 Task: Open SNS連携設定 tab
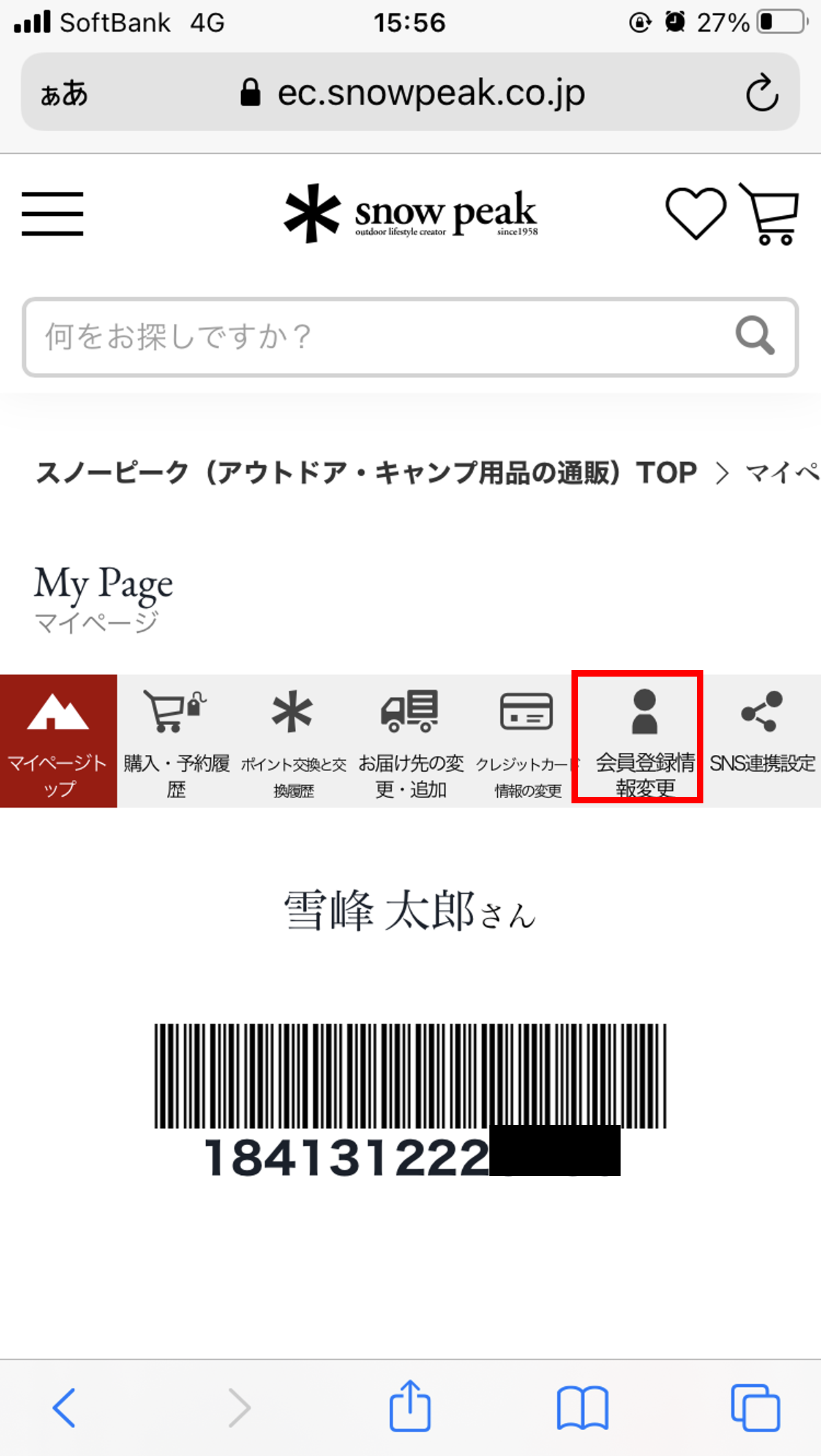[762, 741]
